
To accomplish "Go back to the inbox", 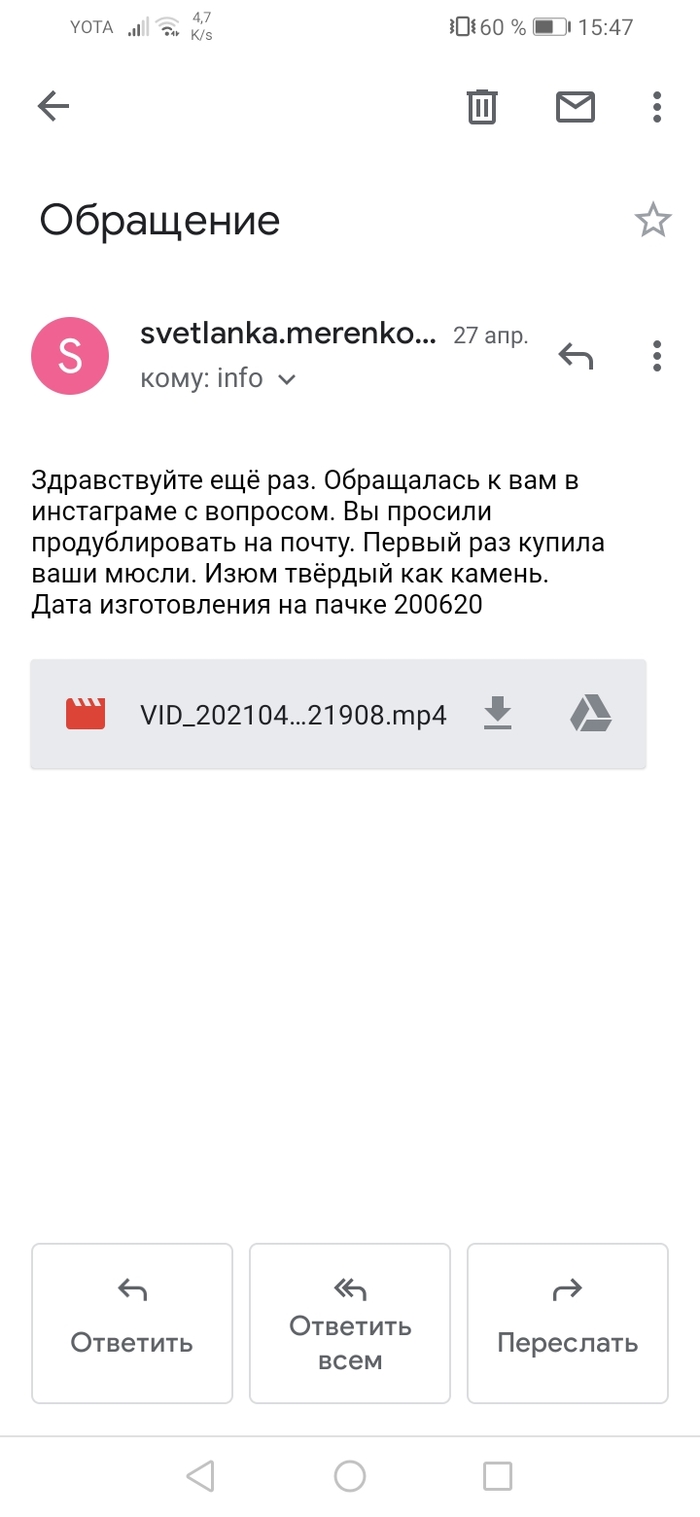I will (53, 106).
